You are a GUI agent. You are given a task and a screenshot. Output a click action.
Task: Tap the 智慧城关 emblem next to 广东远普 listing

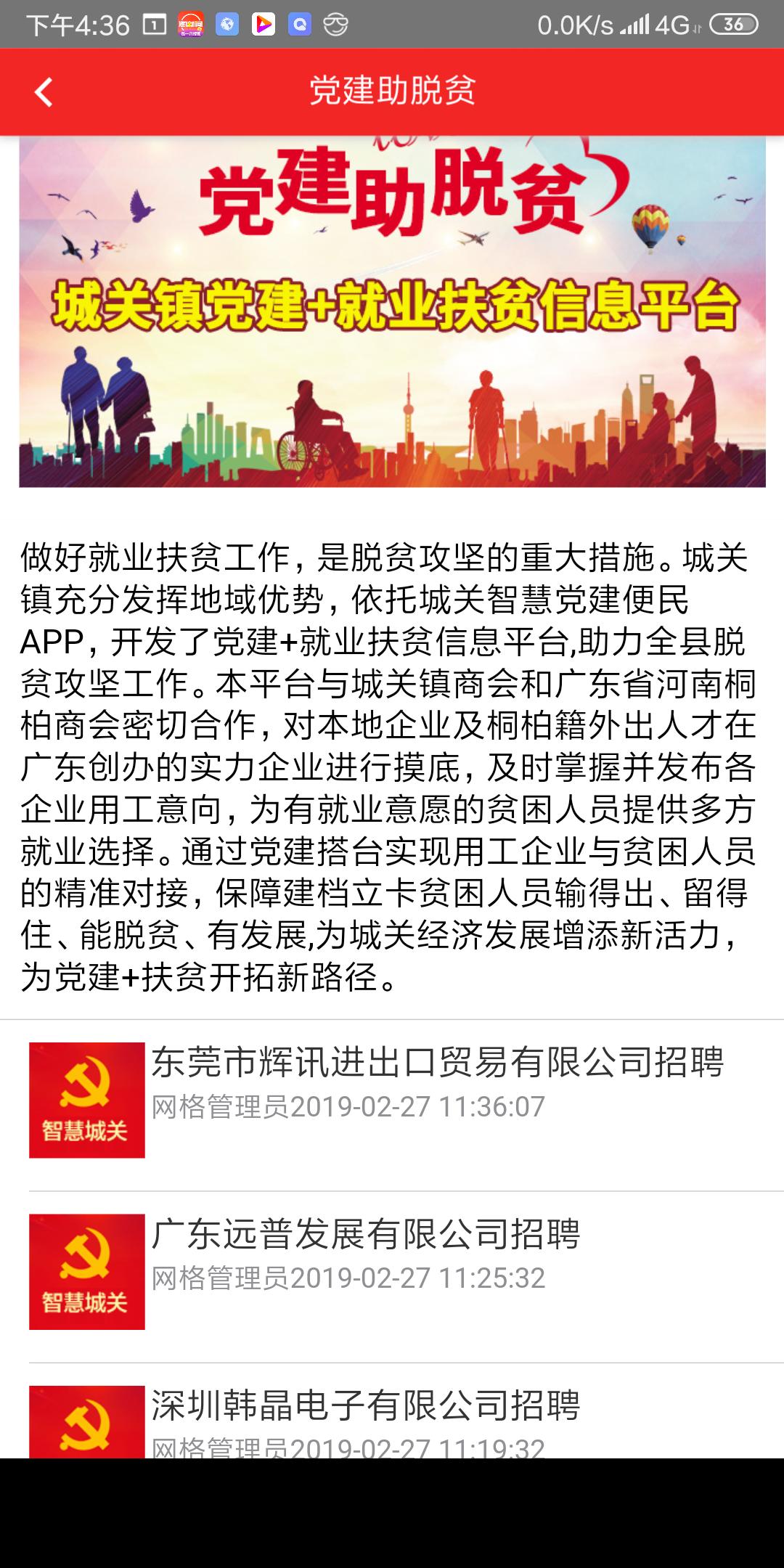coord(87,1275)
